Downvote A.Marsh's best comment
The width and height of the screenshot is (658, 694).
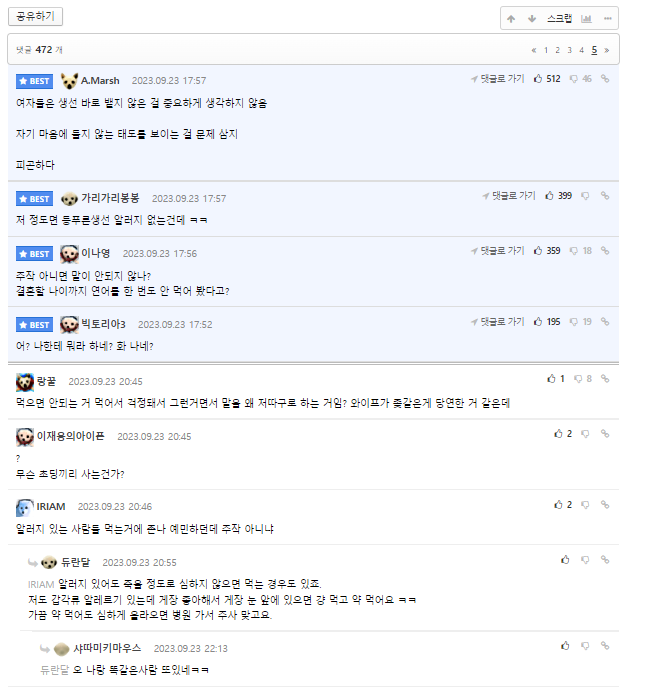point(574,78)
